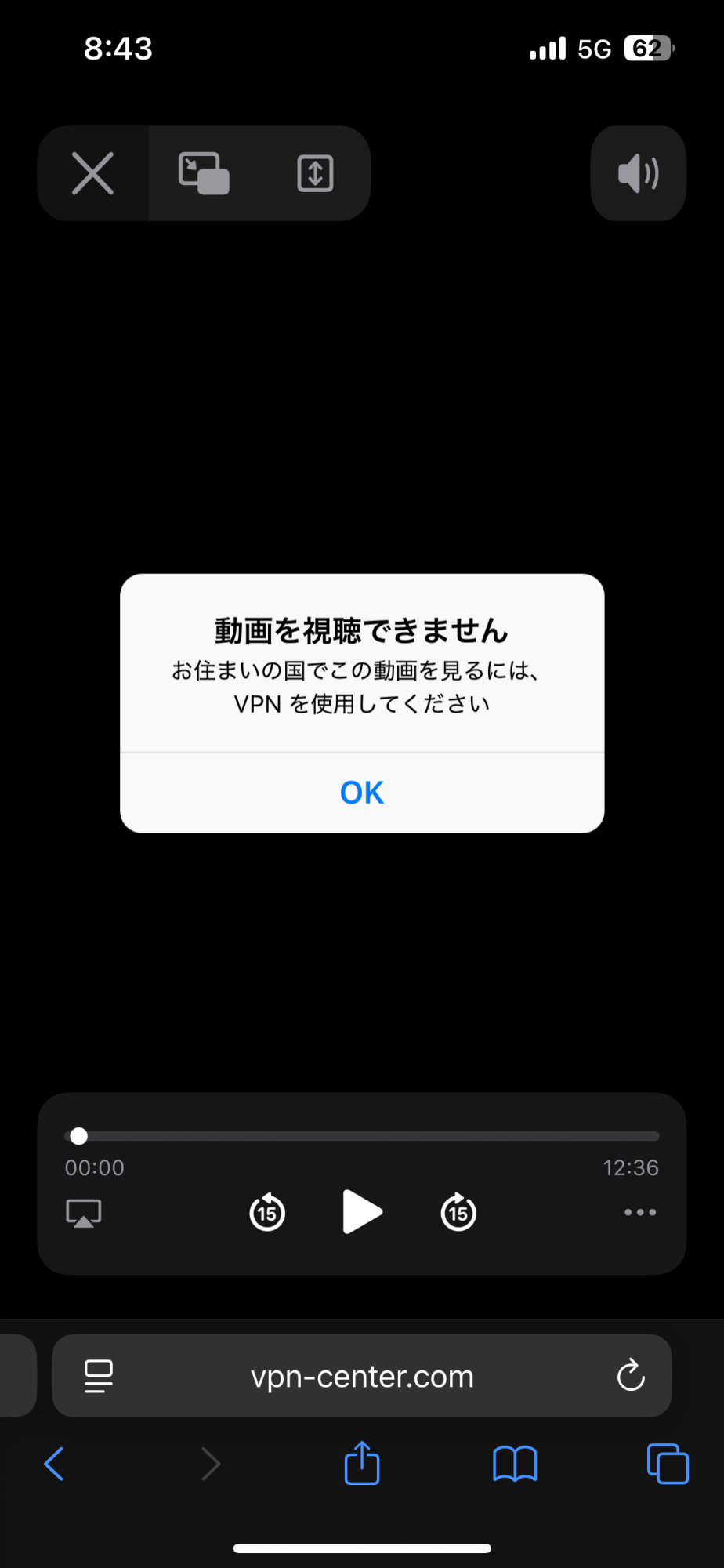Close the video player

pyautogui.click(x=92, y=173)
